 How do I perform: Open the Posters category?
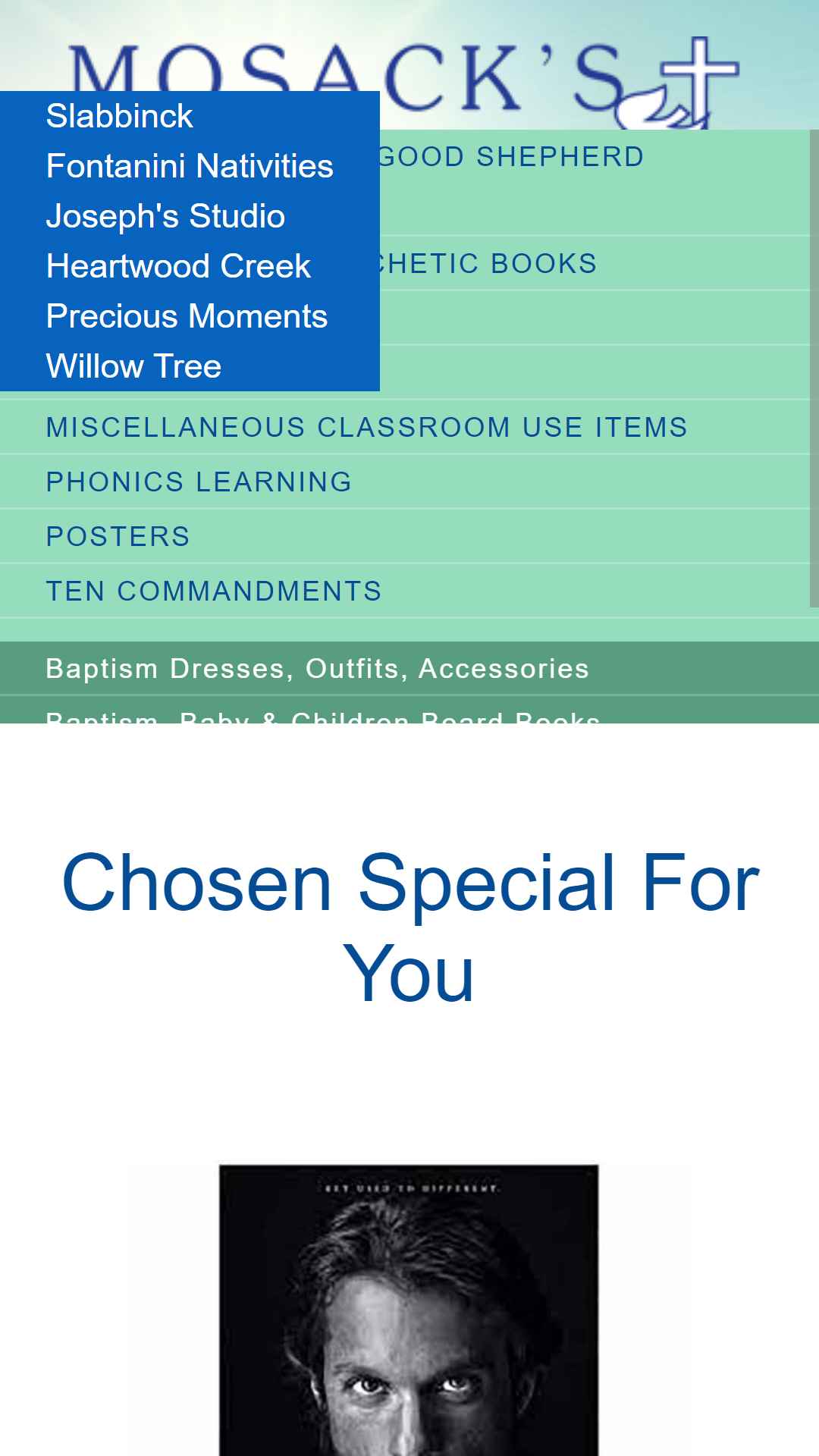118,536
